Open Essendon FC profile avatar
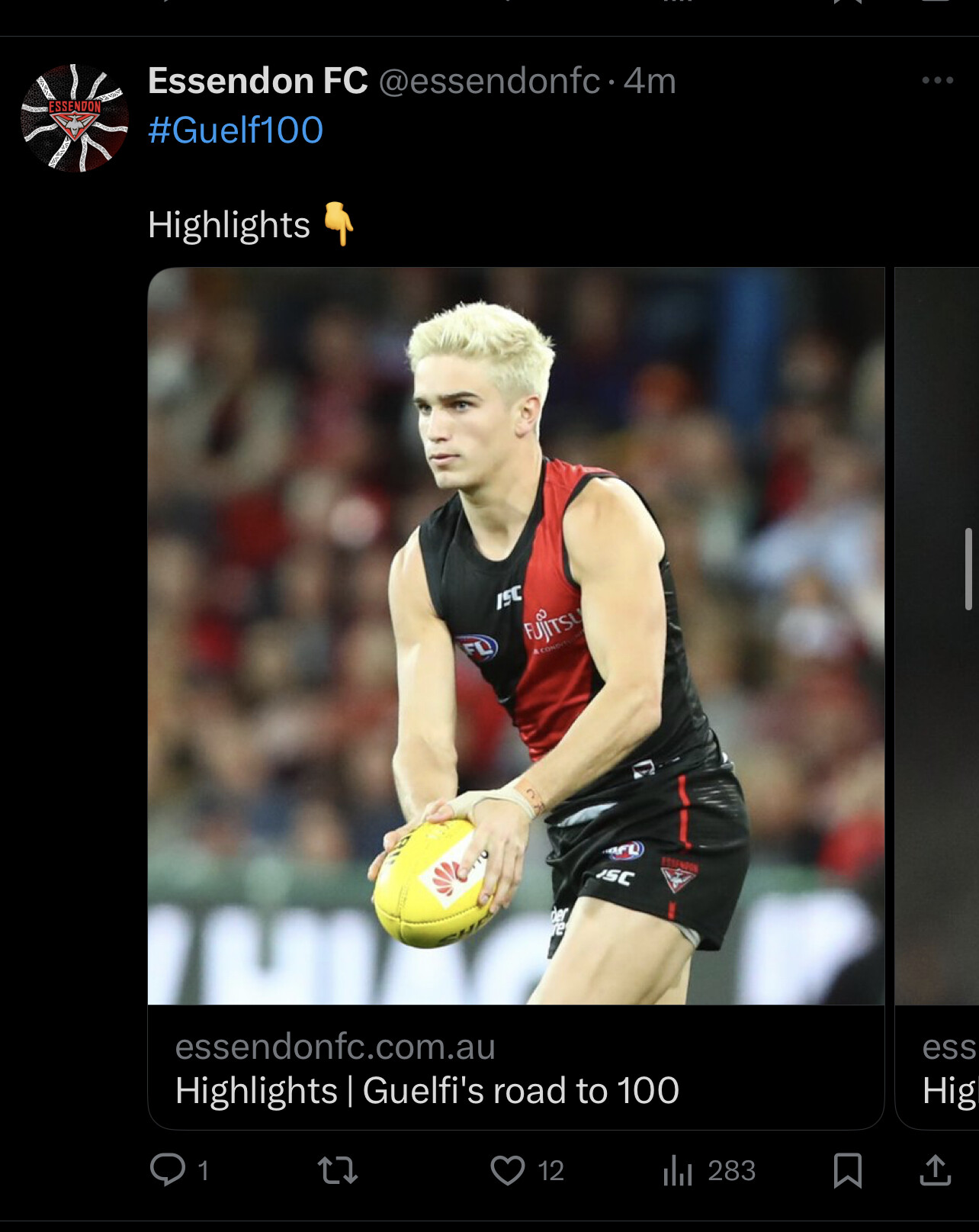 74,117
